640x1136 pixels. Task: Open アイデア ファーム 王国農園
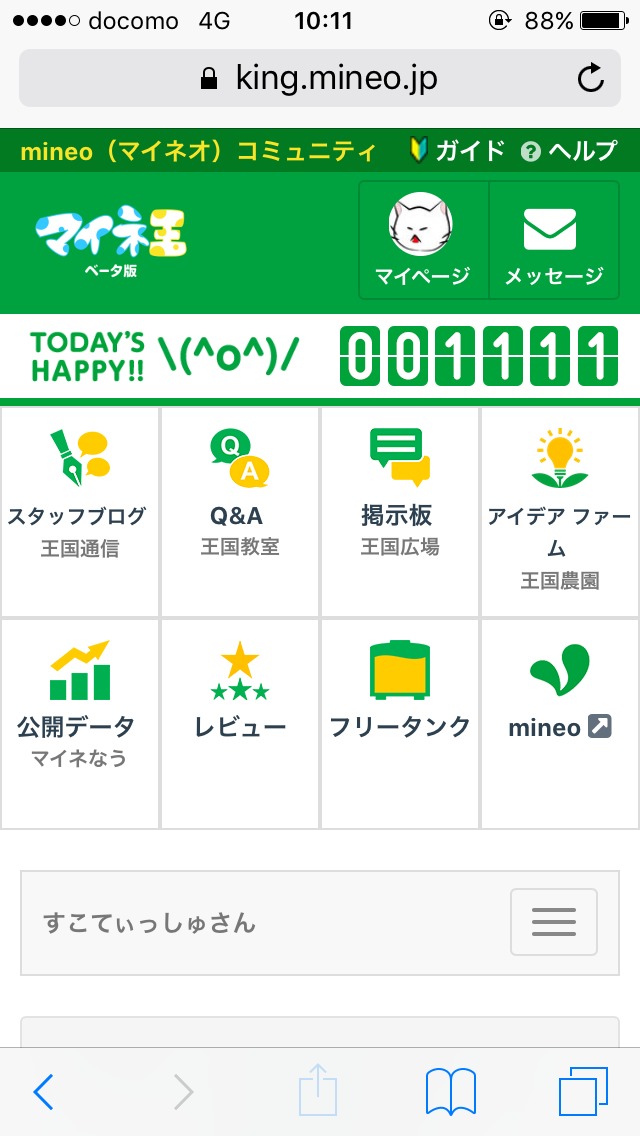[559, 512]
